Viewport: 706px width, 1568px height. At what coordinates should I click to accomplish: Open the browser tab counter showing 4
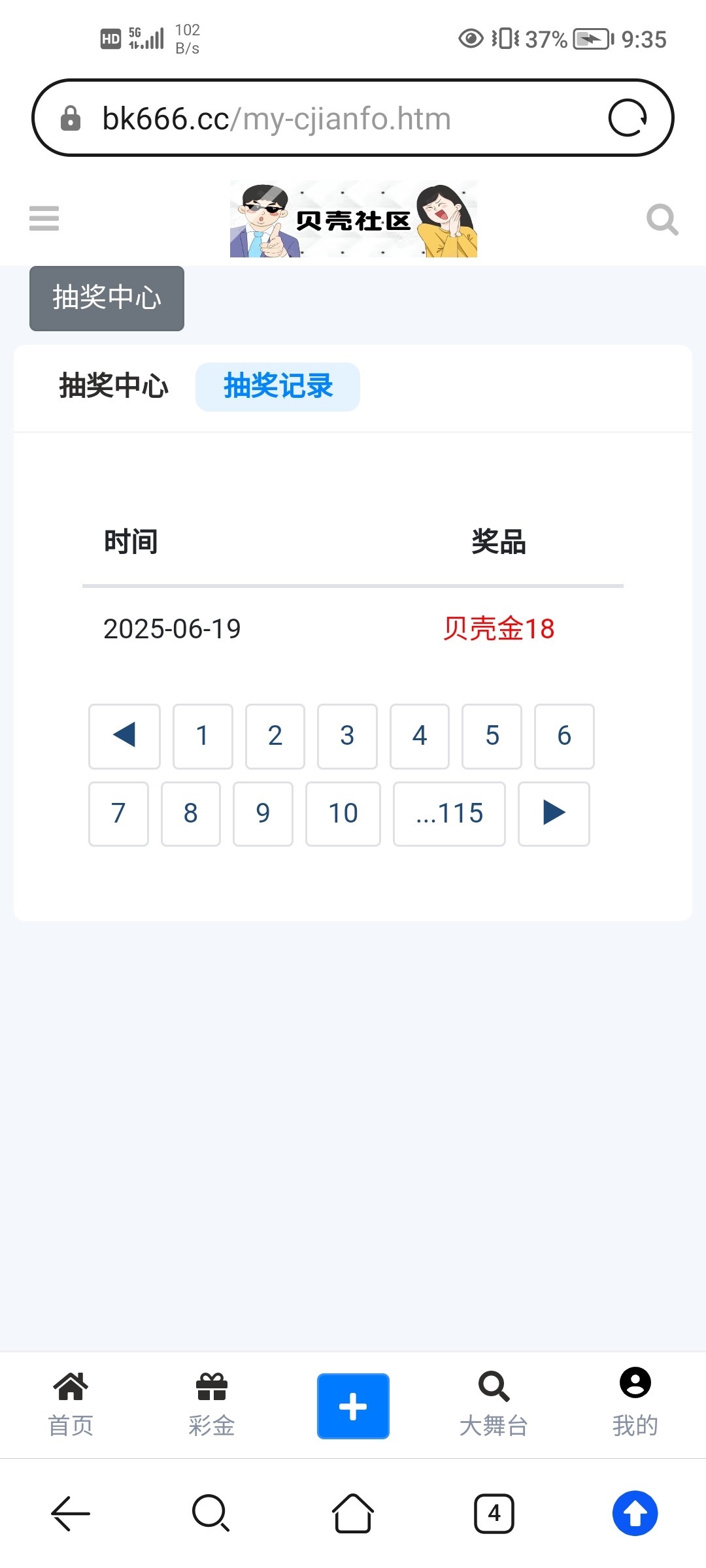(x=494, y=1514)
